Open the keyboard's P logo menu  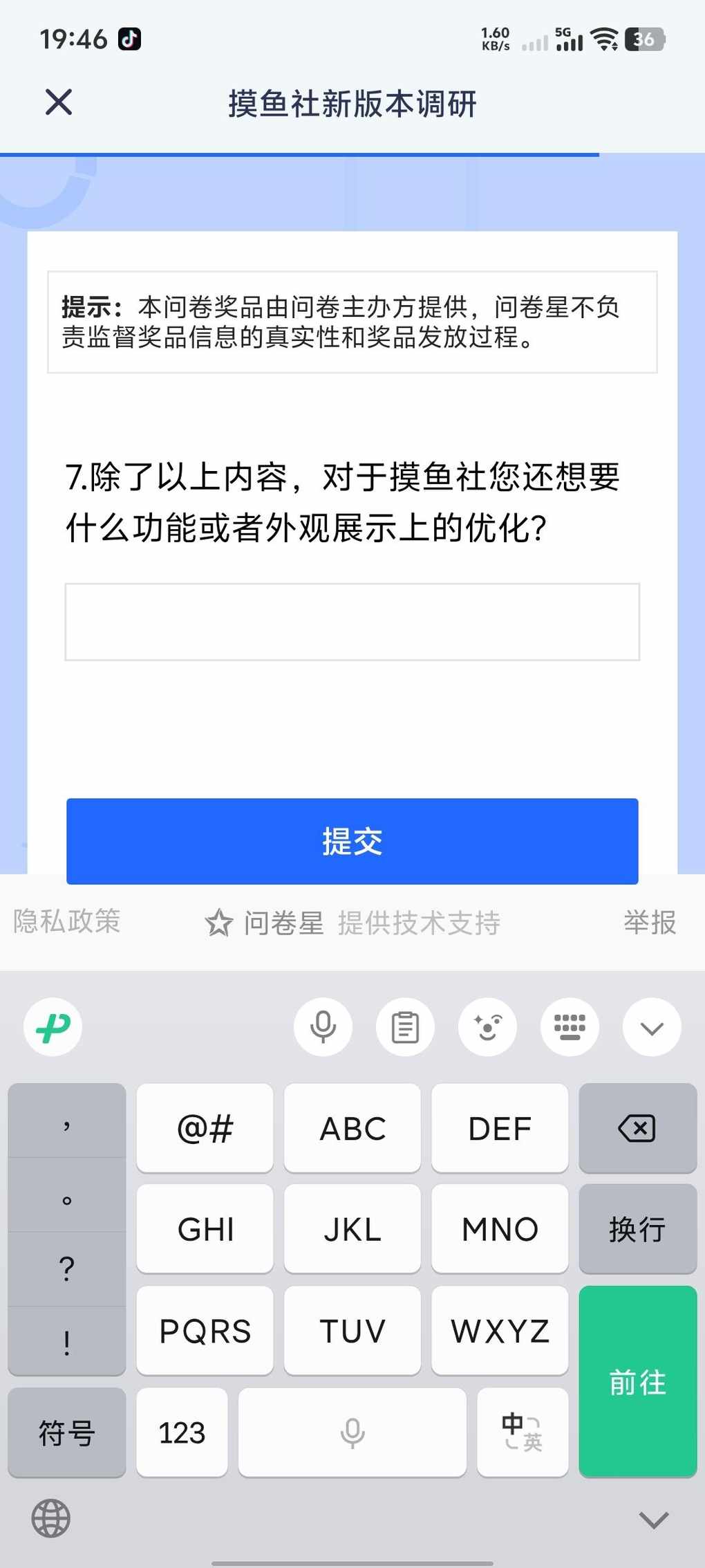click(x=53, y=1027)
